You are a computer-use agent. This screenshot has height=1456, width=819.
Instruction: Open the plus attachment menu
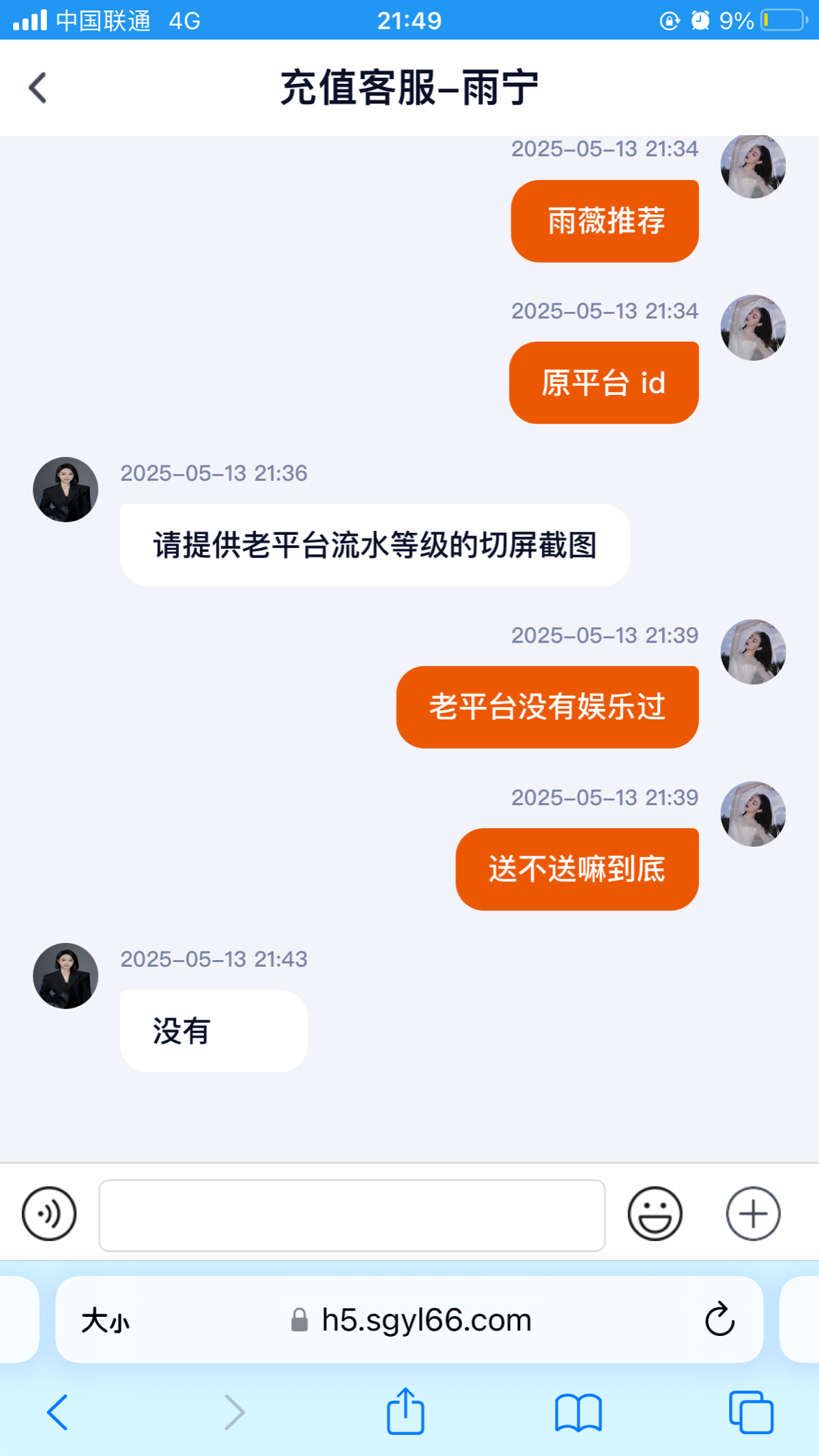[x=753, y=1214]
